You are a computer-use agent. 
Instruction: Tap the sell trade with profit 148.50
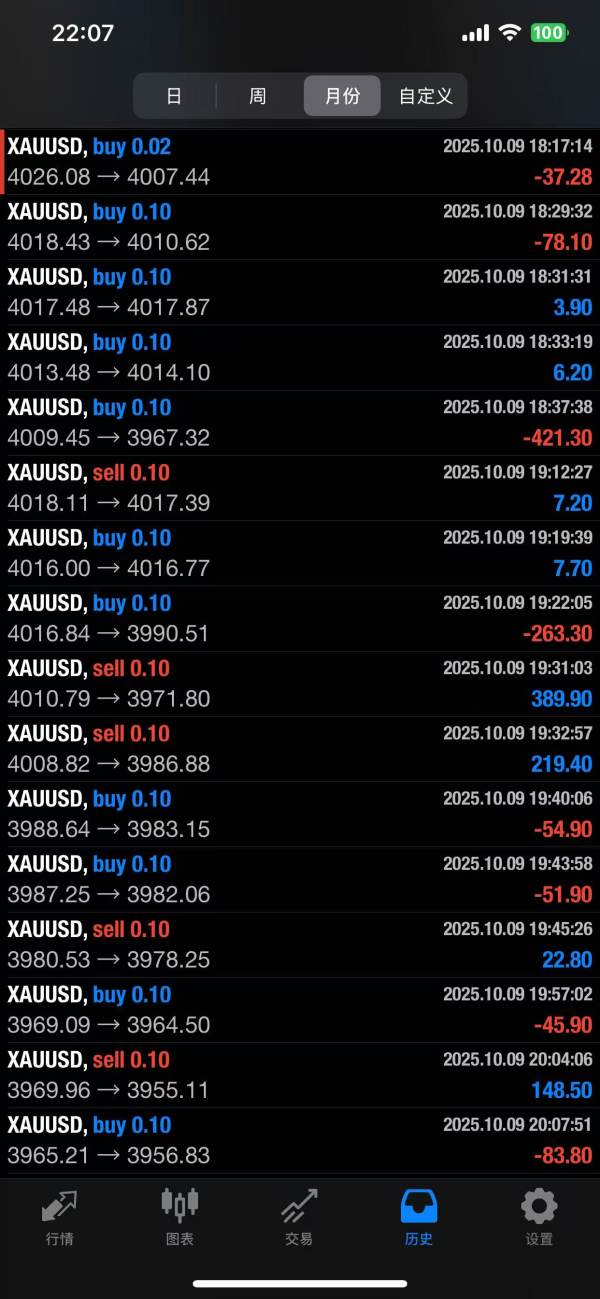[300, 1075]
